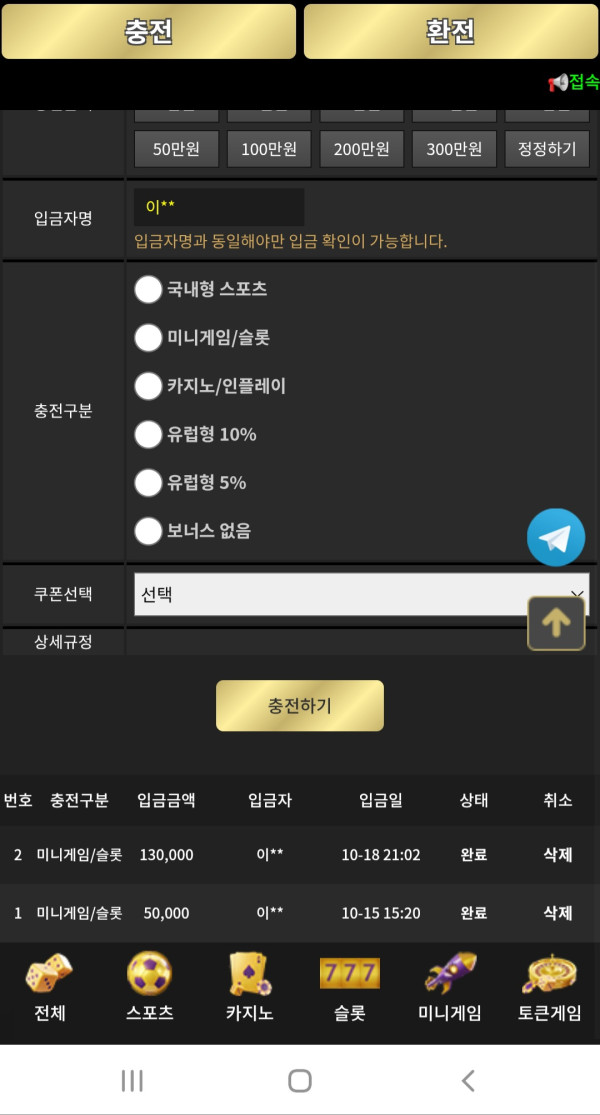Image resolution: width=600 pixels, height=1115 pixels.
Task: Switch to the 충전 tab
Action: click(x=149, y=31)
